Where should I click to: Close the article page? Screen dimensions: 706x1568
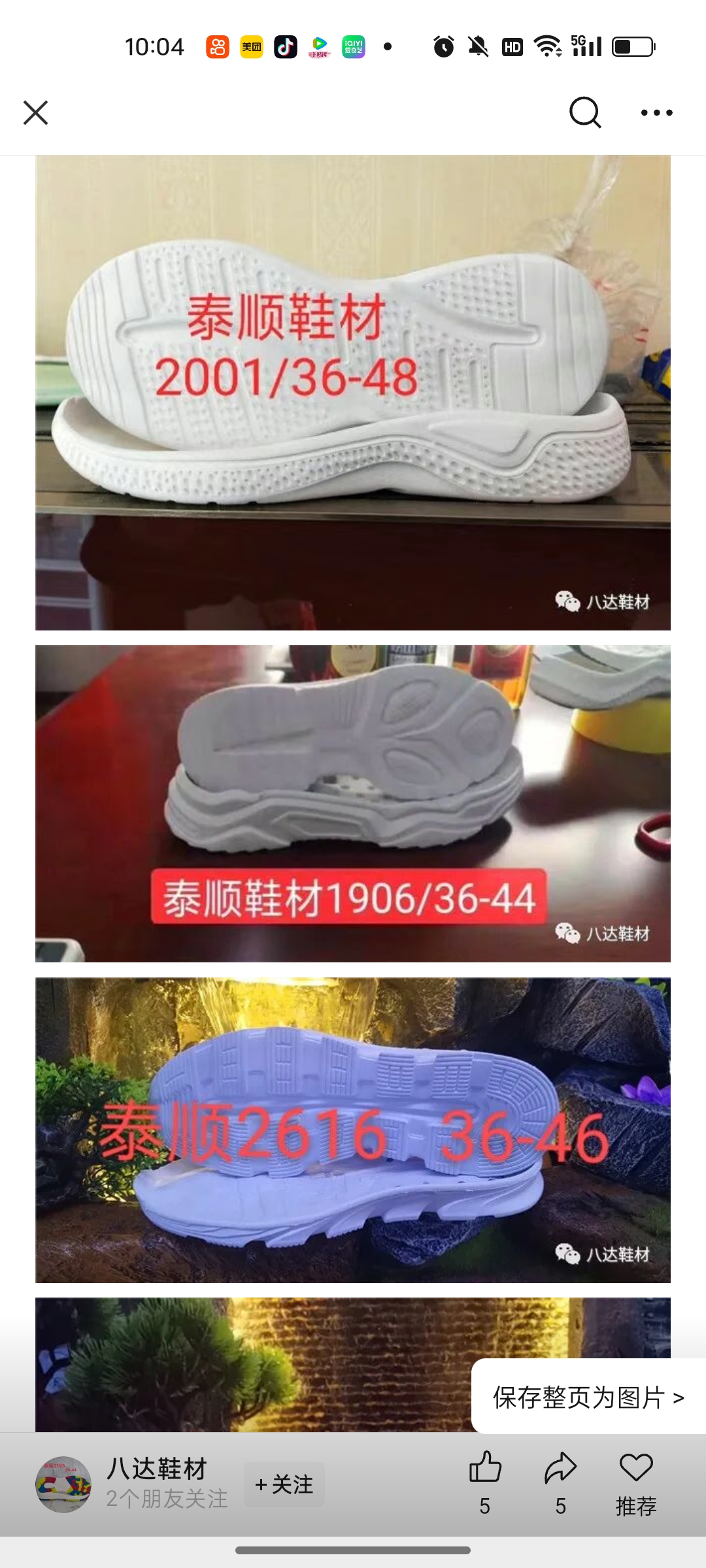[36, 112]
